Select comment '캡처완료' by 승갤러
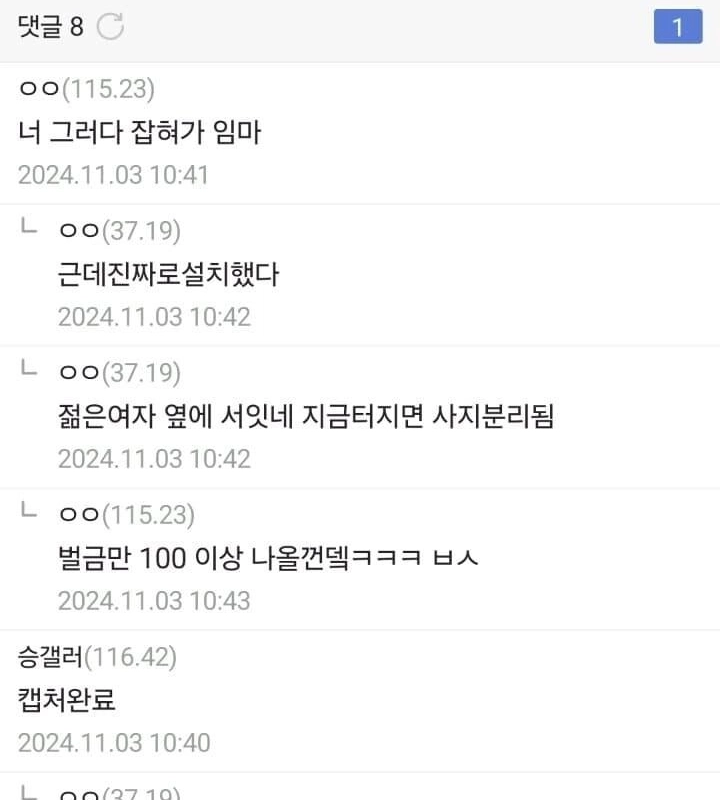 [x=67, y=700]
